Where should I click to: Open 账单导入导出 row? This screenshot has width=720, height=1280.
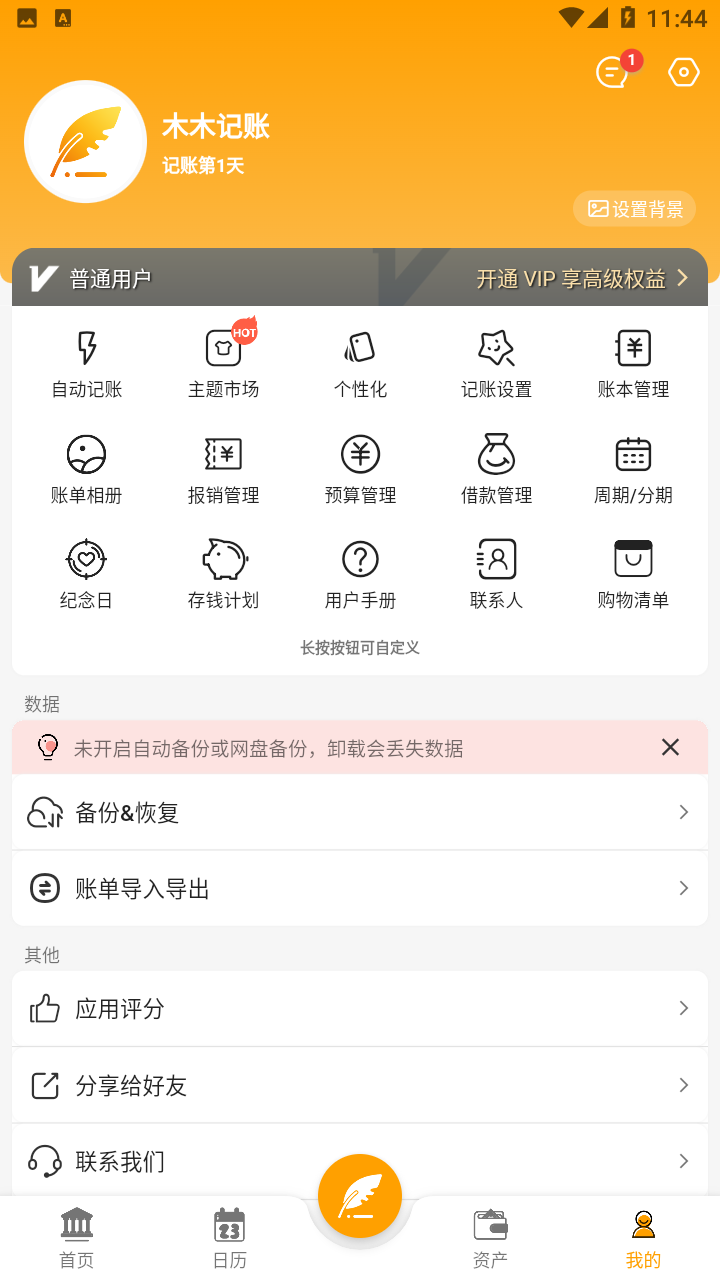click(360, 888)
